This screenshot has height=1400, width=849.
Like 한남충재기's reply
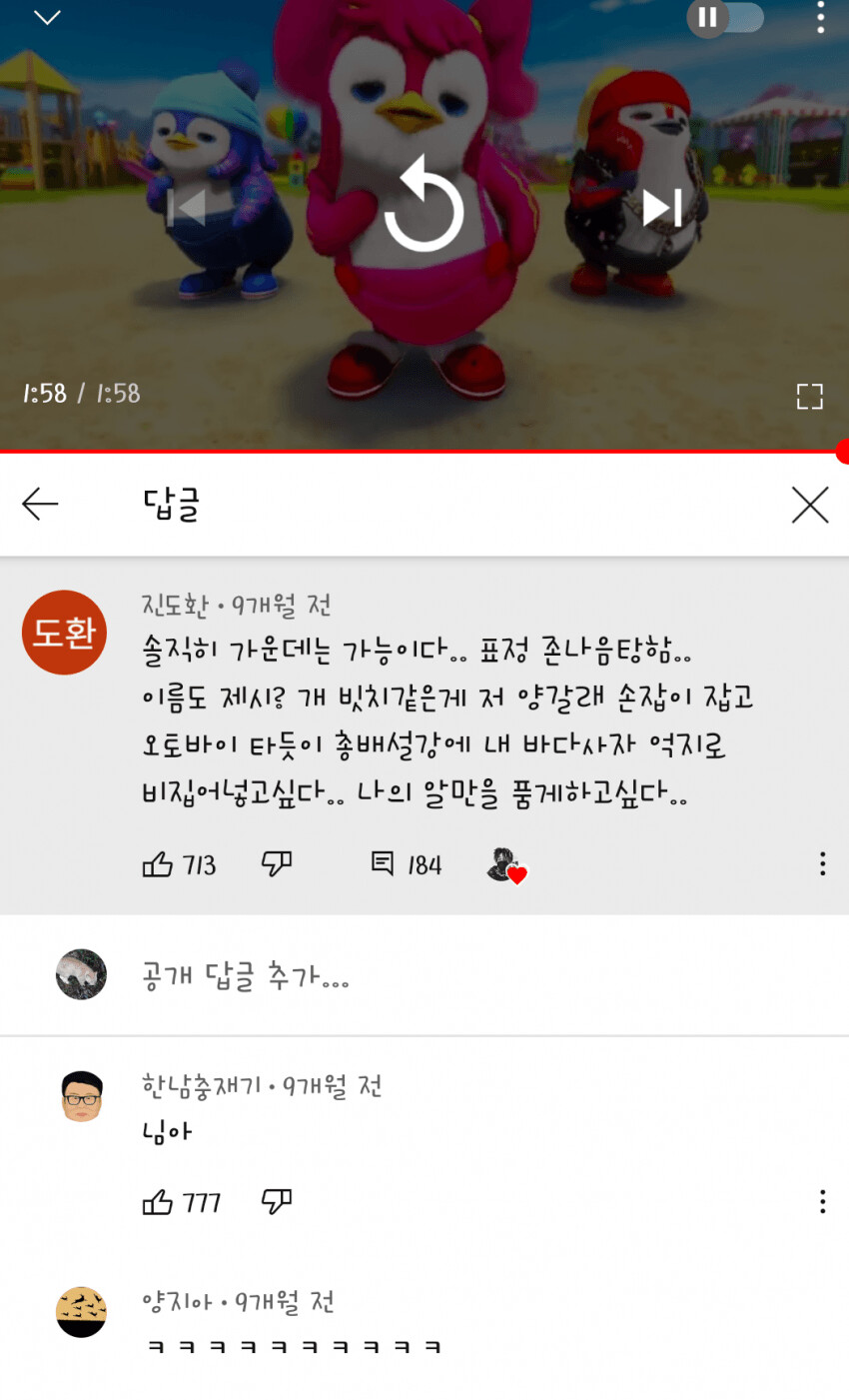pos(158,1202)
